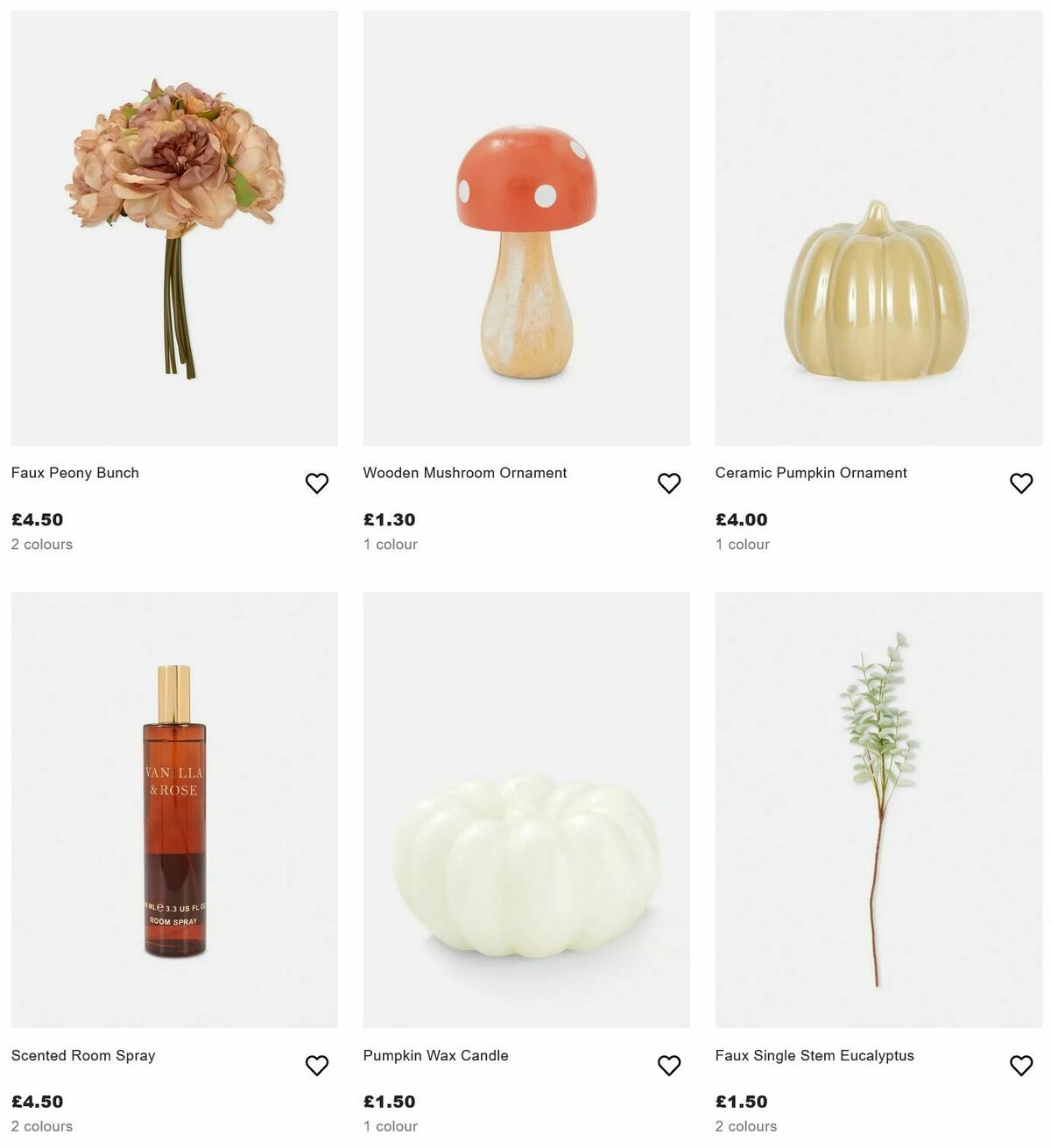1051x1148 pixels.
Task: Wishlist the Faux Single Stem Eucalyptus
Action: click(x=1020, y=1066)
